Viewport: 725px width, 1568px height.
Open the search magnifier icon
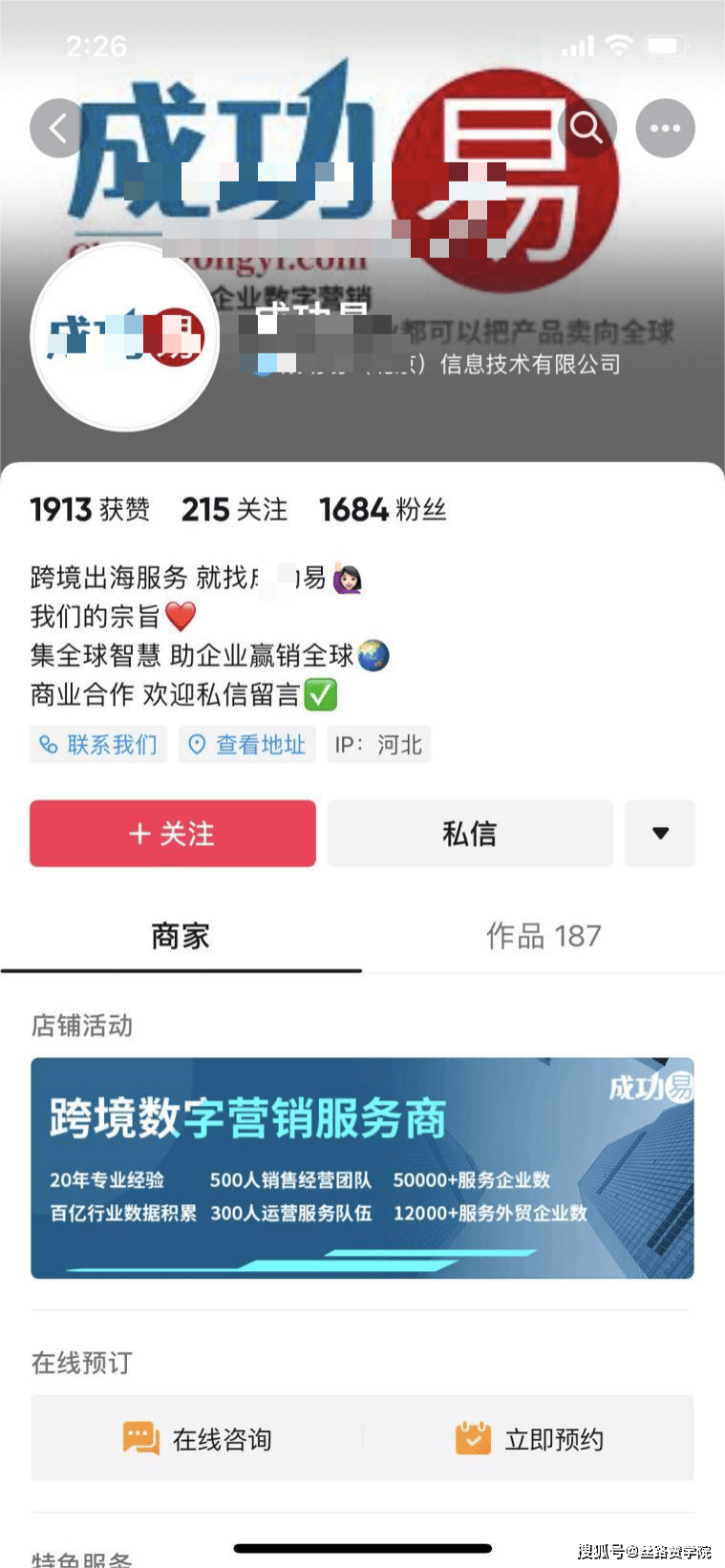586,128
